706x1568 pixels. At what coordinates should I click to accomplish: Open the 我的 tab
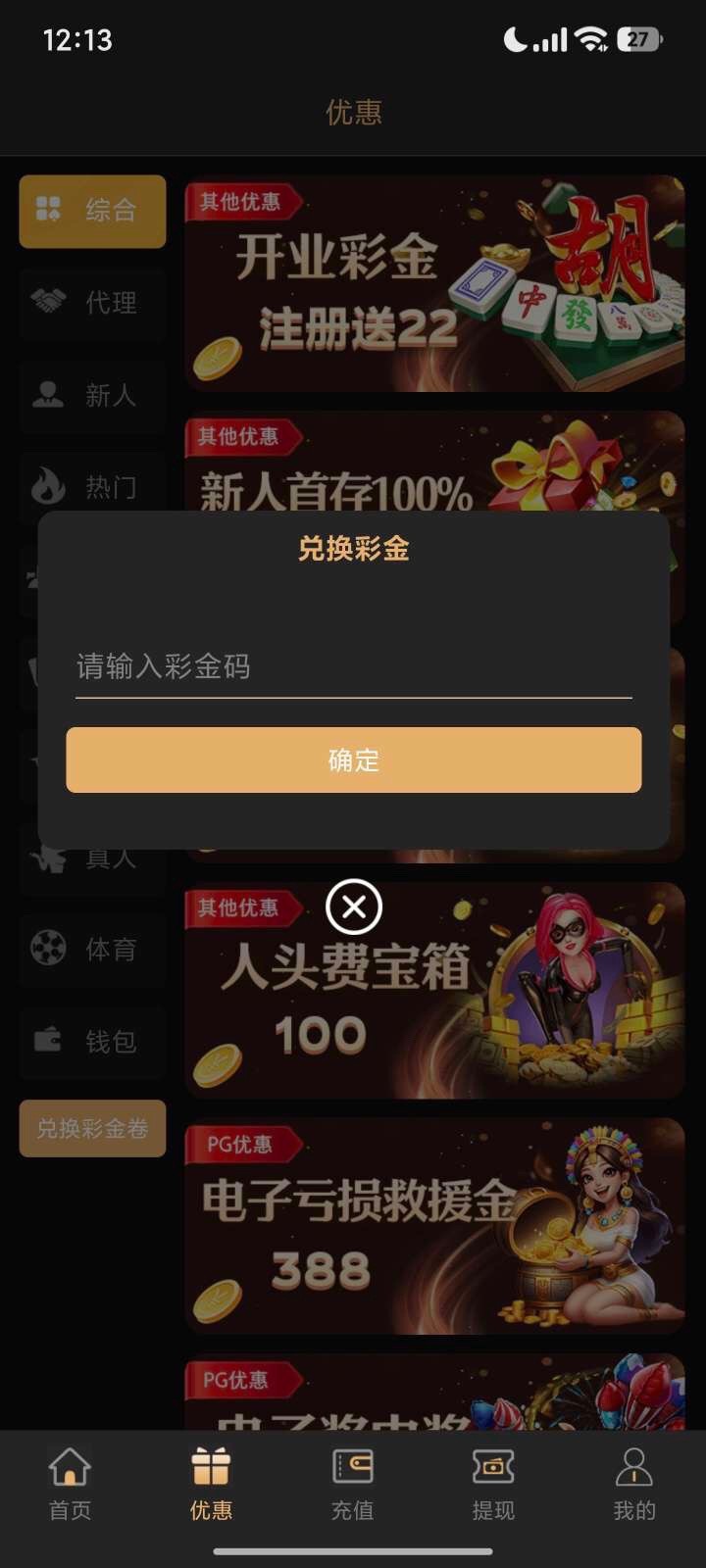point(633,1484)
